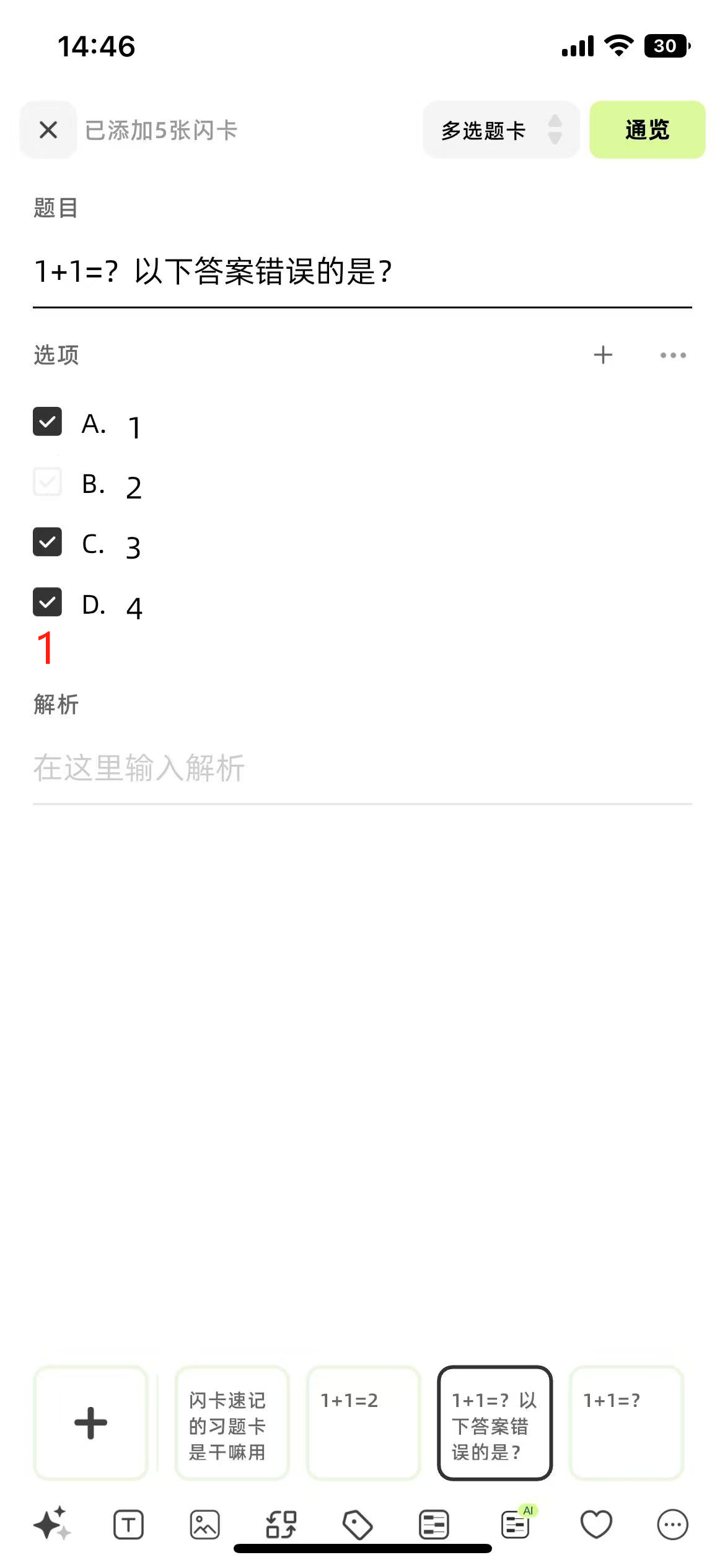Select the 1+1=2 card thumbnail
This screenshot has width=725, height=1568.
(x=363, y=1422)
